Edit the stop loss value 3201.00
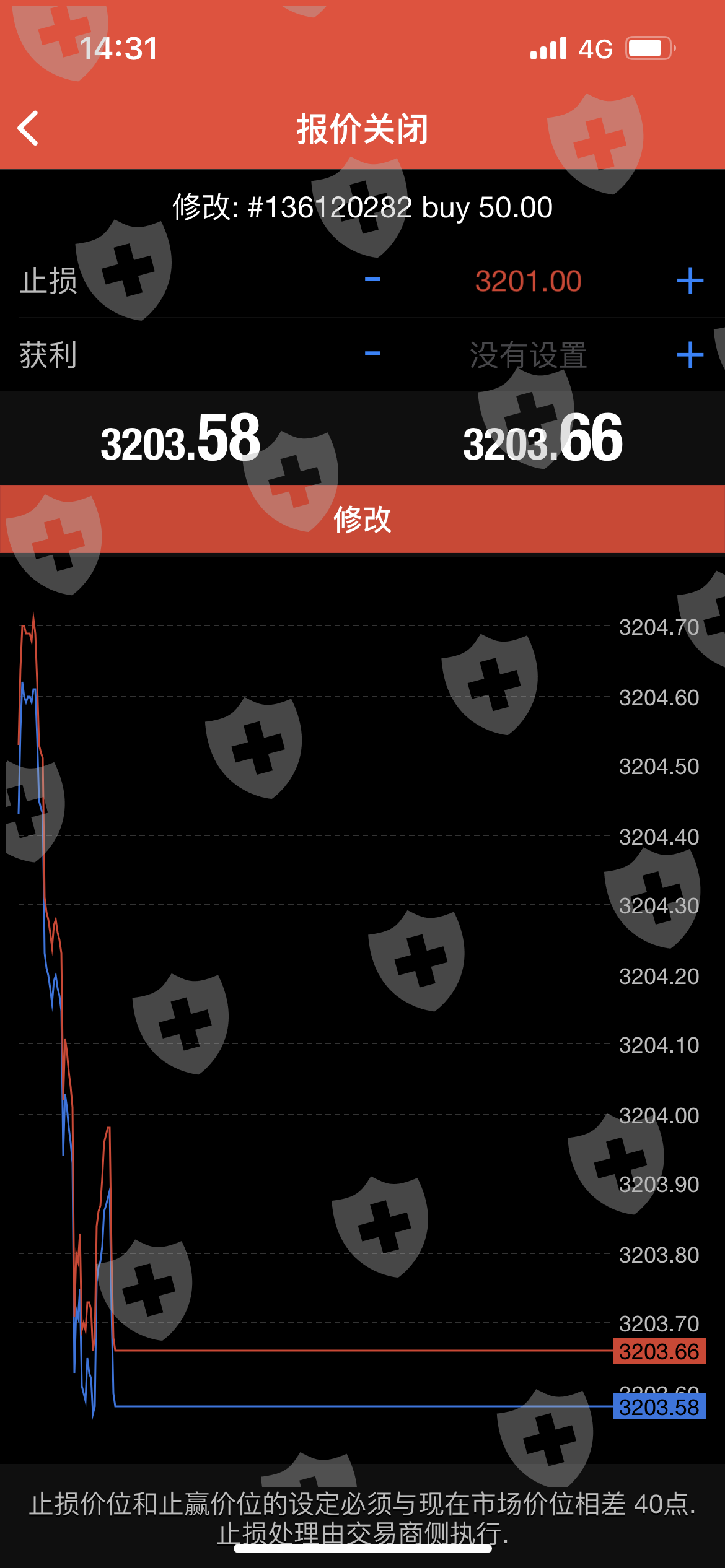The height and width of the screenshot is (1568, 725). pyautogui.click(x=528, y=281)
